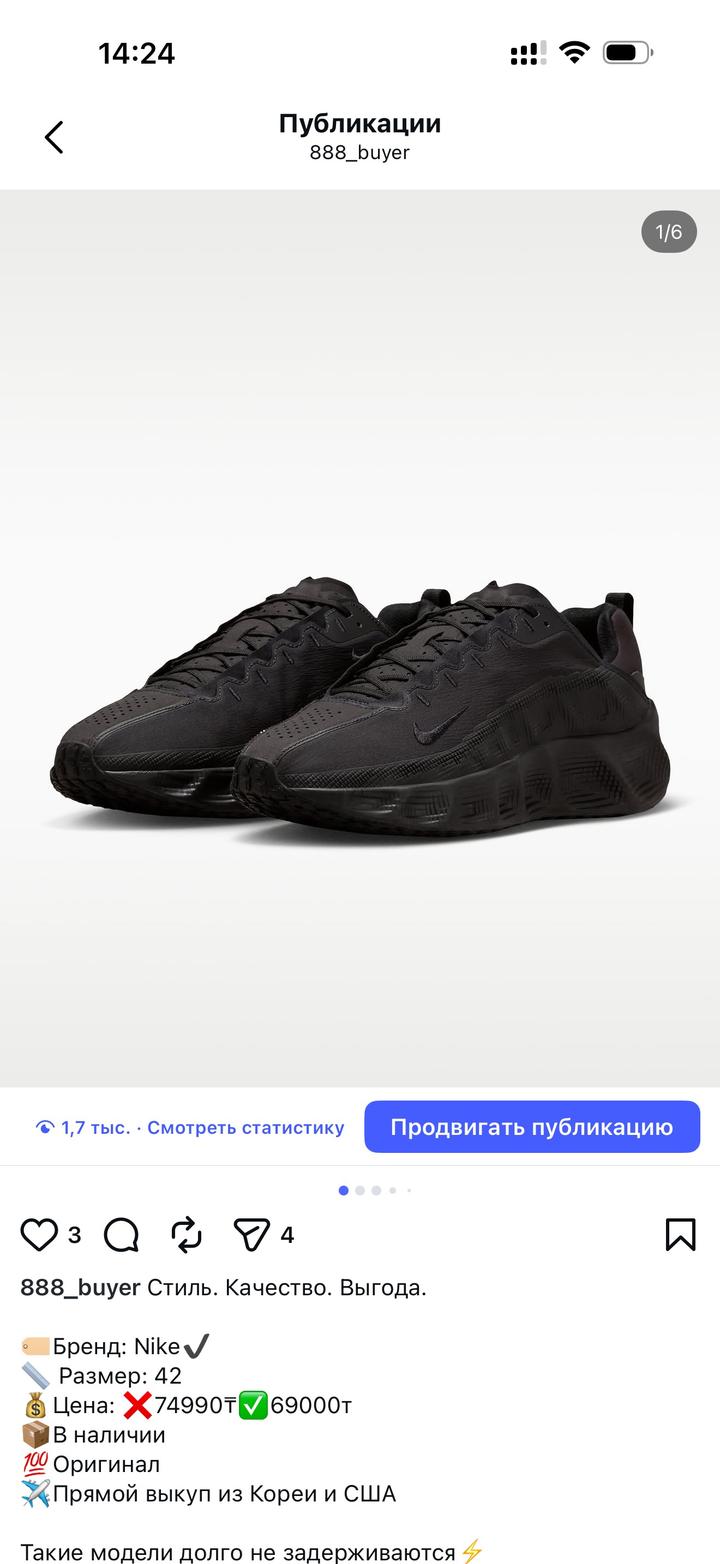Tap the likes count showing 3
The image size is (720, 1564).
click(x=75, y=1236)
